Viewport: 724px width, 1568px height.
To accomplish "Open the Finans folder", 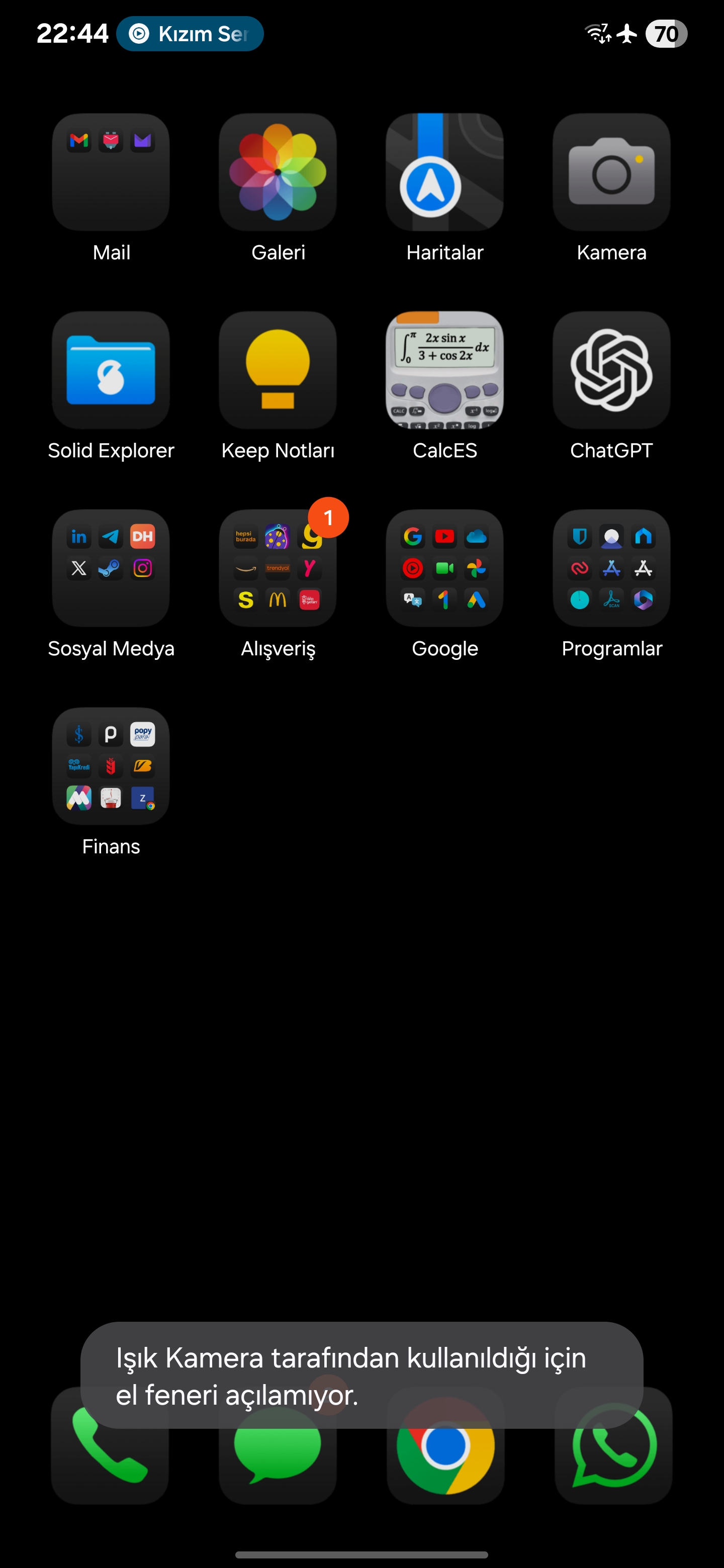I will pyautogui.click(x=111, y=766).
